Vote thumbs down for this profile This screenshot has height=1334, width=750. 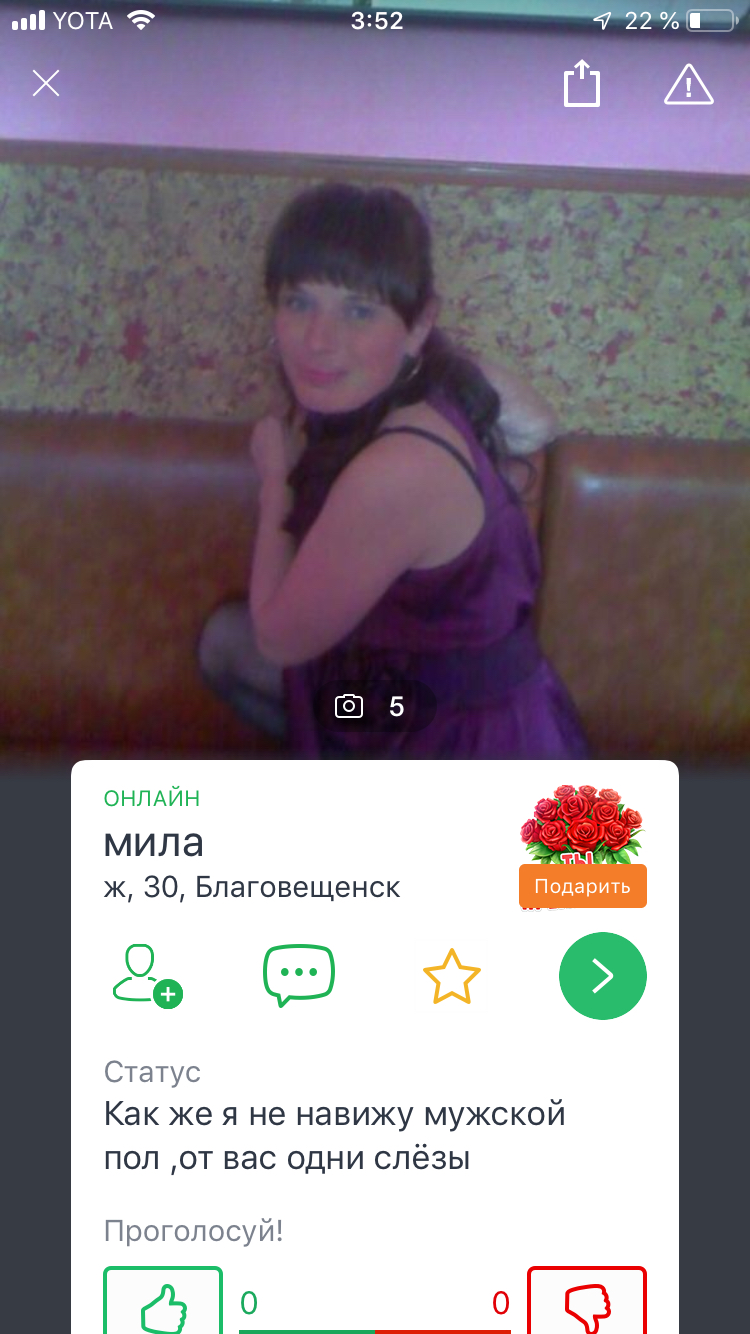point(587,1300)
